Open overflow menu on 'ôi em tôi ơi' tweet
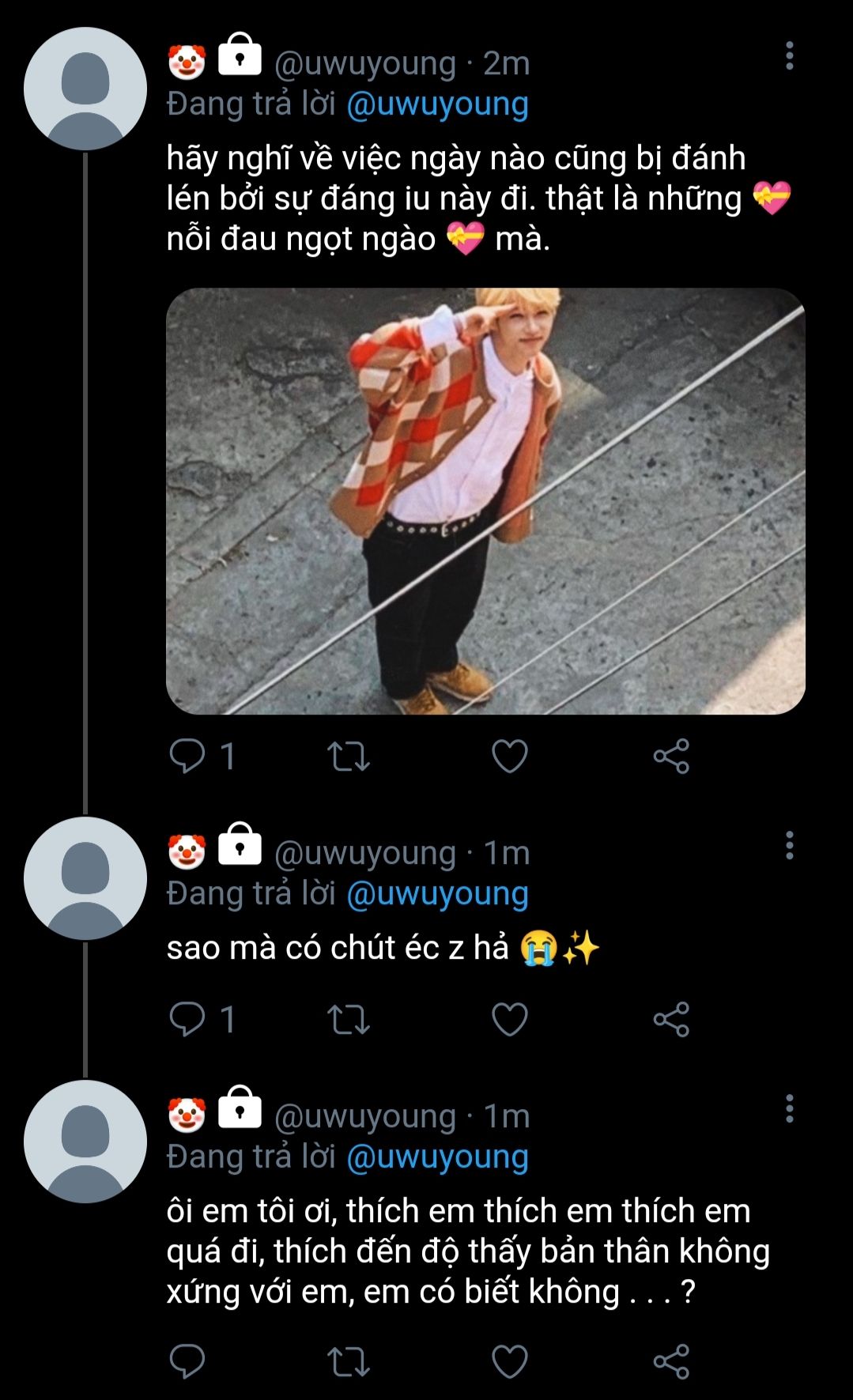 [789, 1109]
